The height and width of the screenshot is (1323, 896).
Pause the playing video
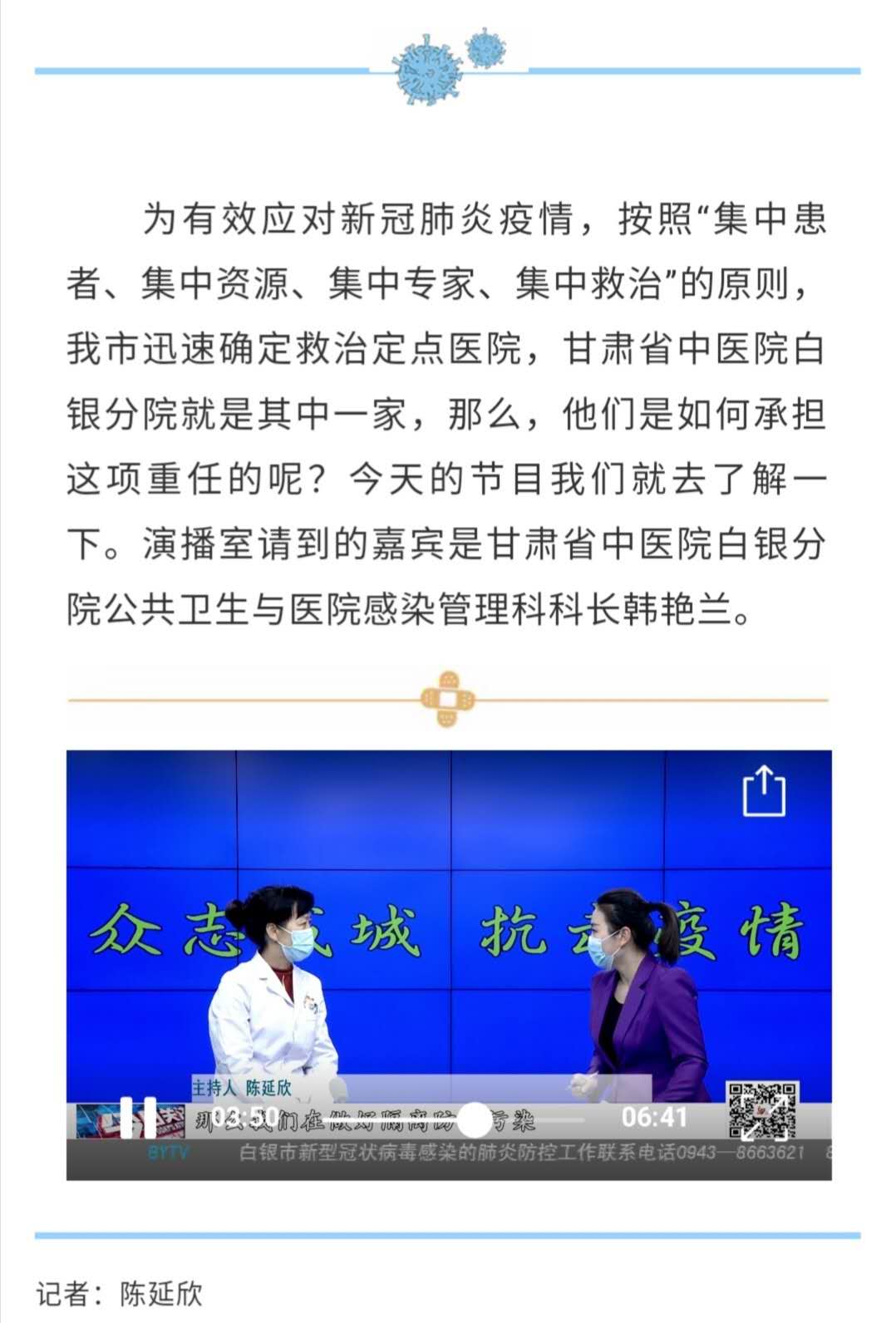pos(138,1118)
